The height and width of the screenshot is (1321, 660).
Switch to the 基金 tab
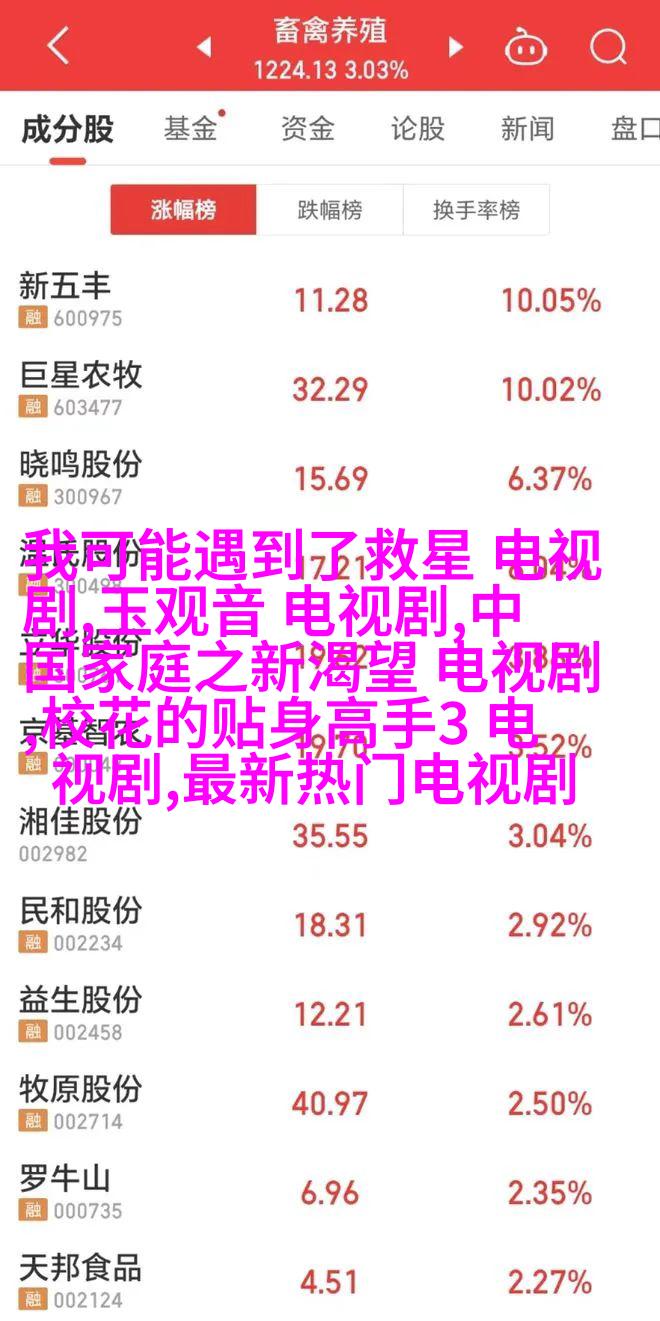pyautogui.click(x=190, y=128)
